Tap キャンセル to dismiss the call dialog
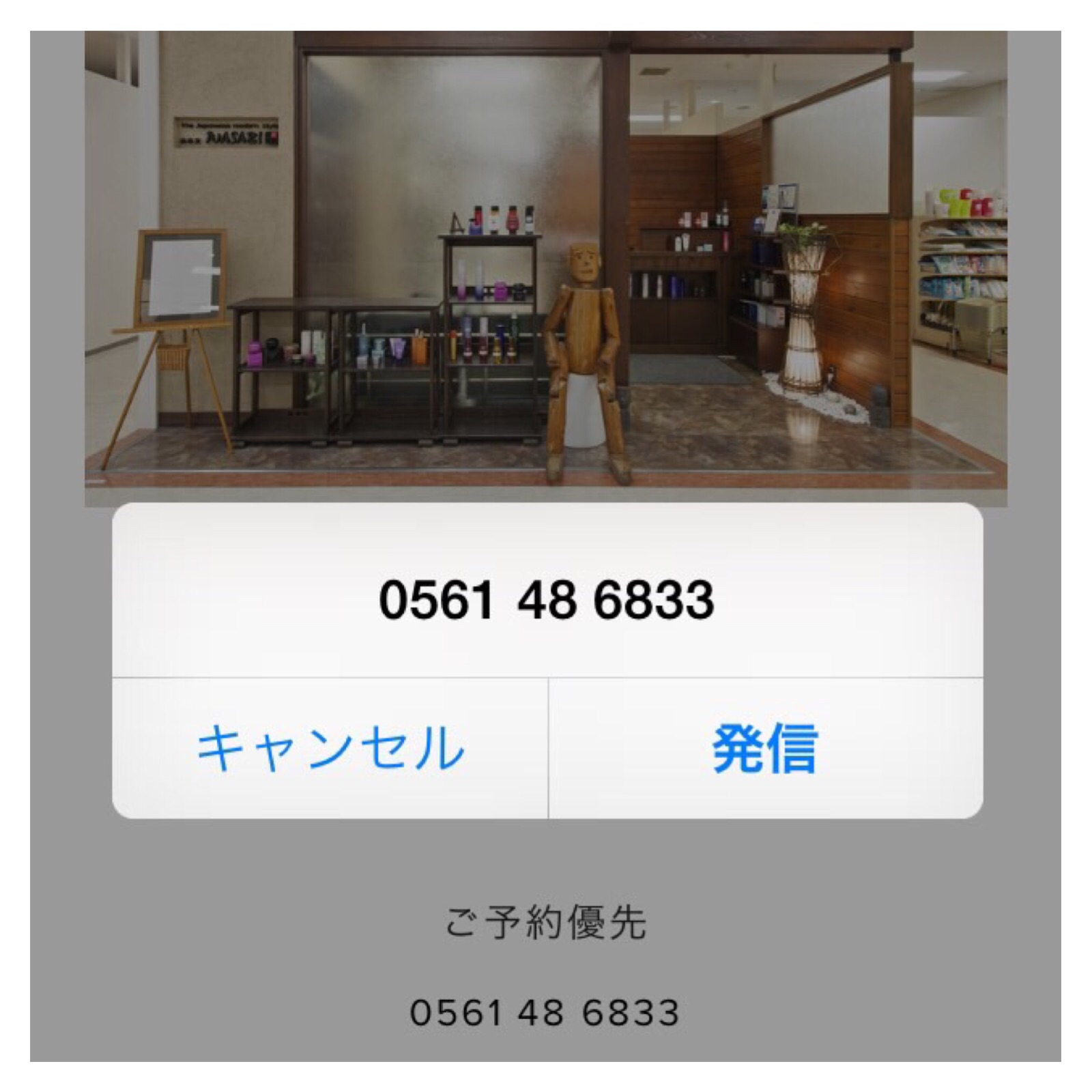 tap(330, 748)
